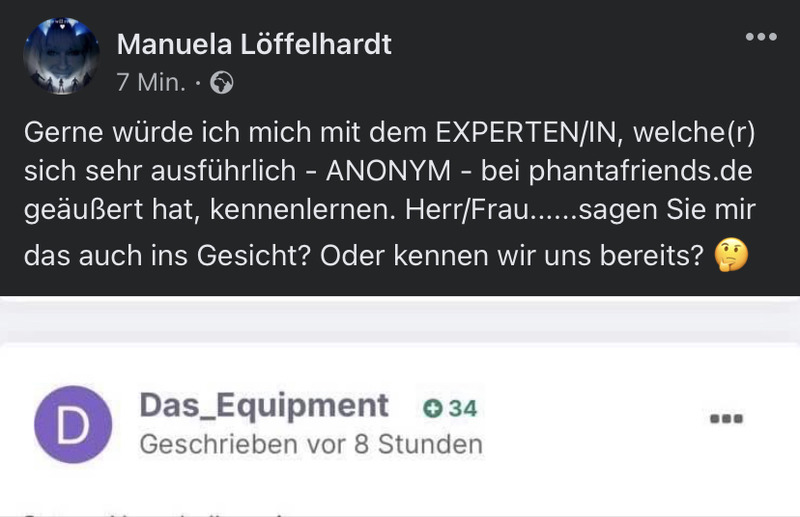800x517 pixels.
Task: Open Manuela Löffelhardt's profile name link
Action: (254, 44)
